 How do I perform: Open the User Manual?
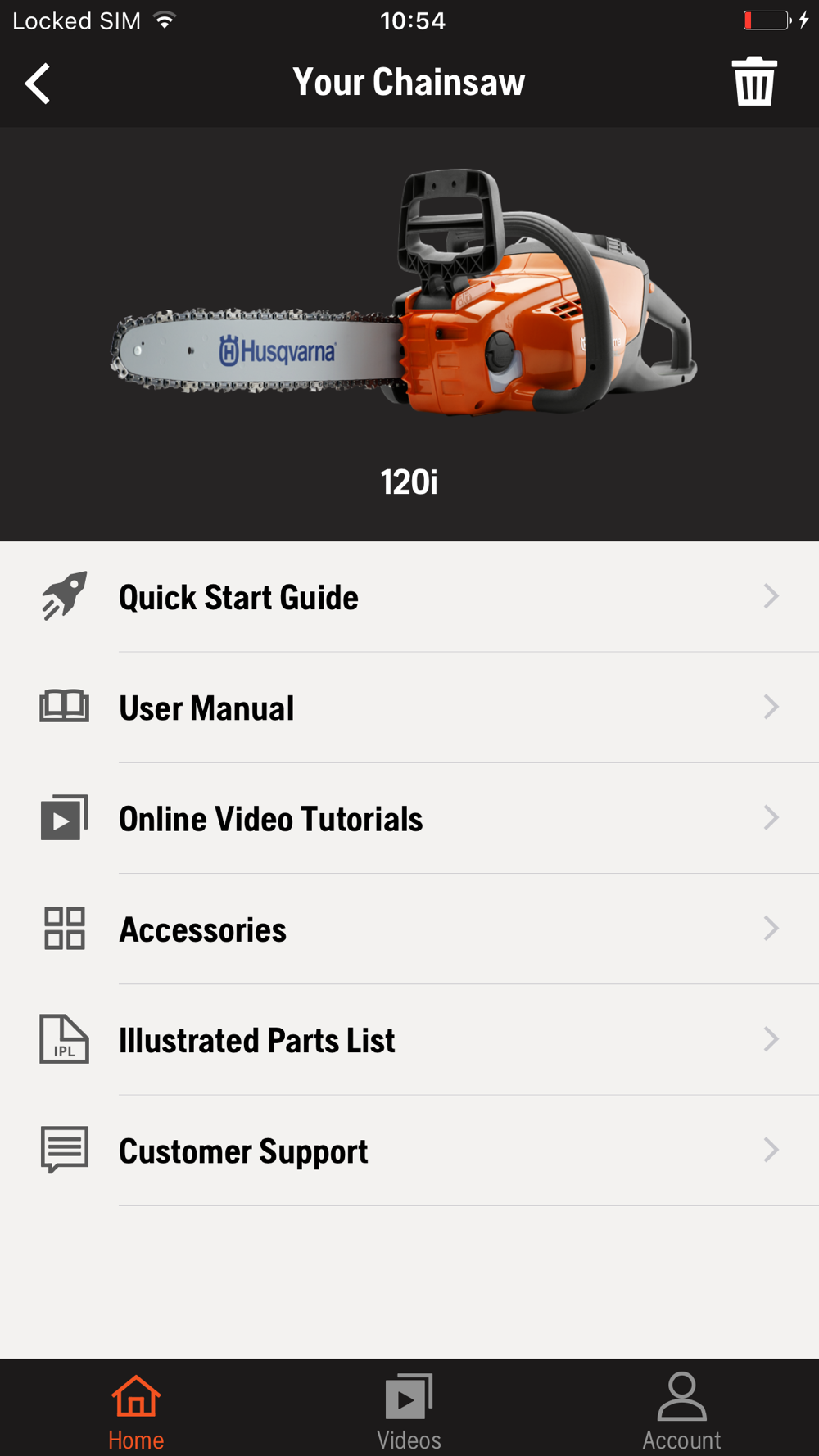pyautogui.click(x=409, y=708)
